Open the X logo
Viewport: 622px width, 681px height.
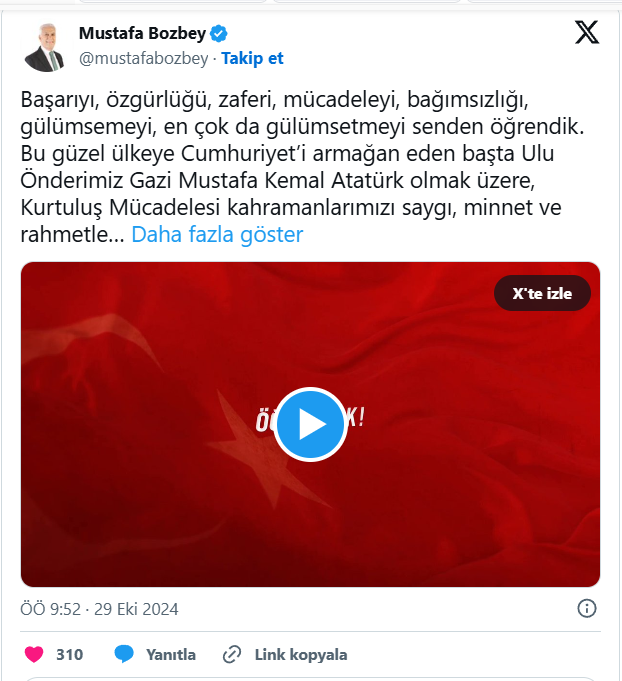587,33
